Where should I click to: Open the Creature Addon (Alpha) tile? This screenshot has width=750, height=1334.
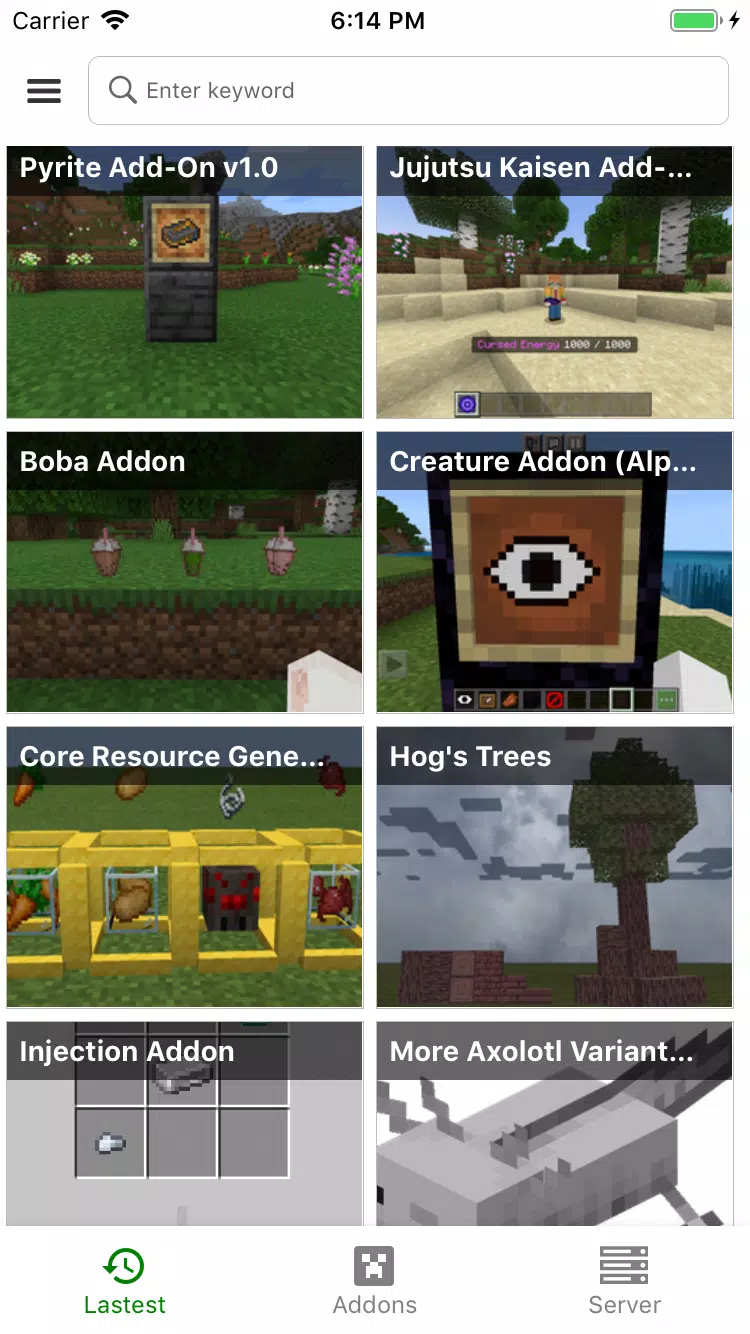(x=555, y=572)
